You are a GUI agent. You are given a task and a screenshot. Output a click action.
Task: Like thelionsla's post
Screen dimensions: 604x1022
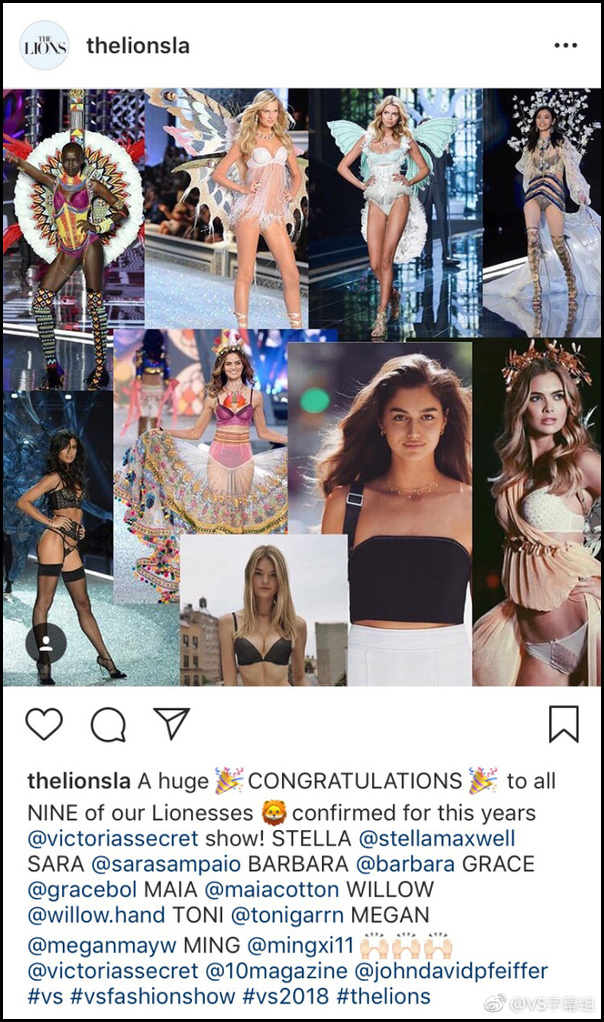[44, 724]
